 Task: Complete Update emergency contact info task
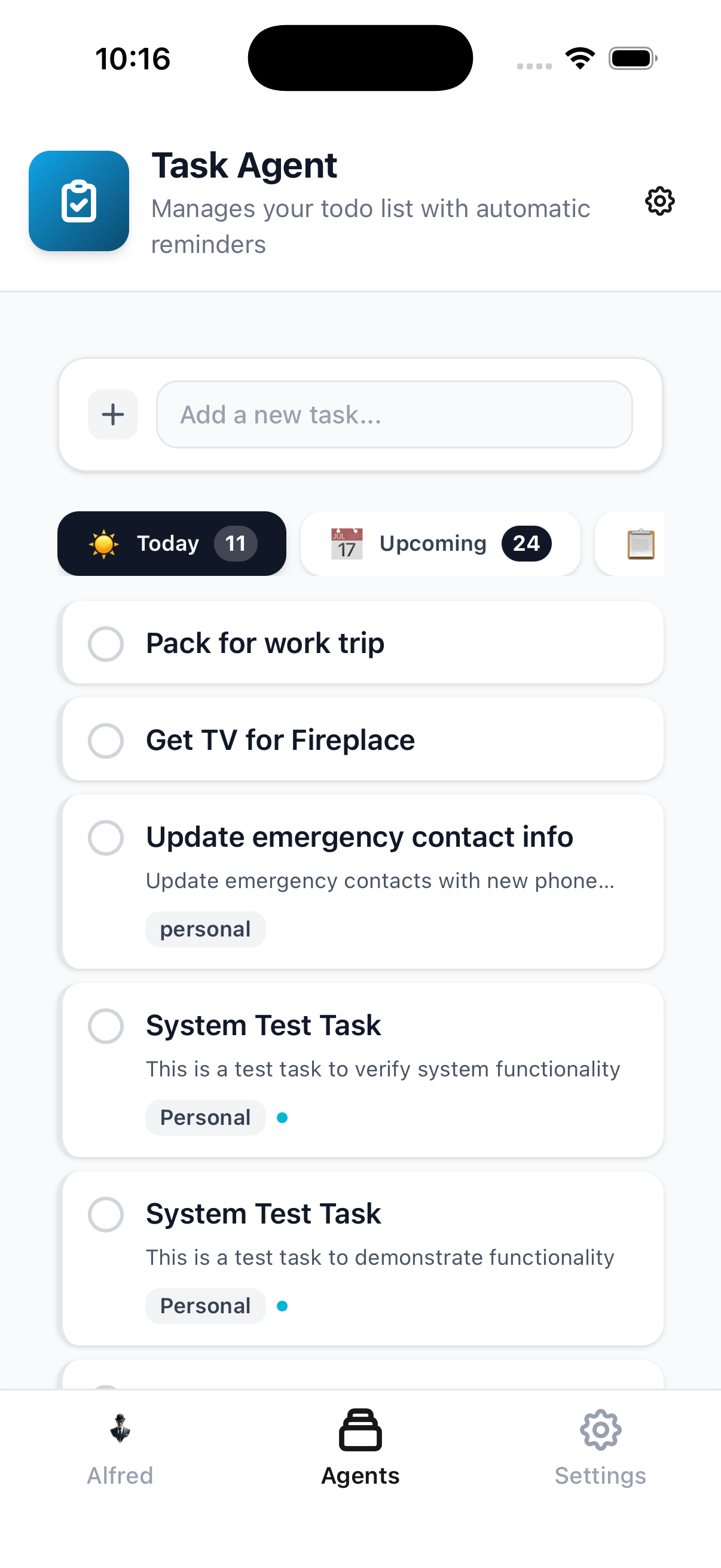[x=106, y=838]
